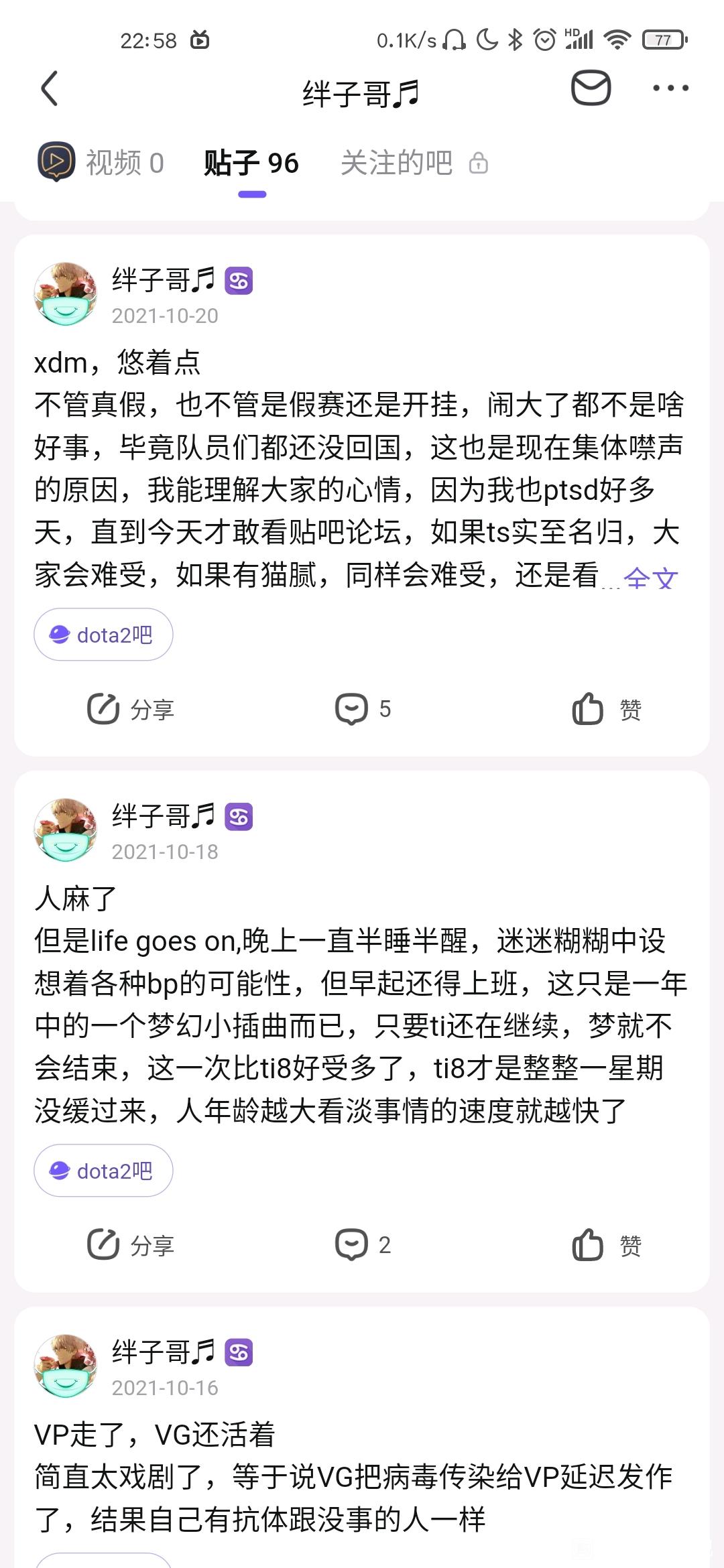The width and height of the screenshot is (724, 1568).
Task: Like the 人麻了 post
Action: tap(607, 1245)
